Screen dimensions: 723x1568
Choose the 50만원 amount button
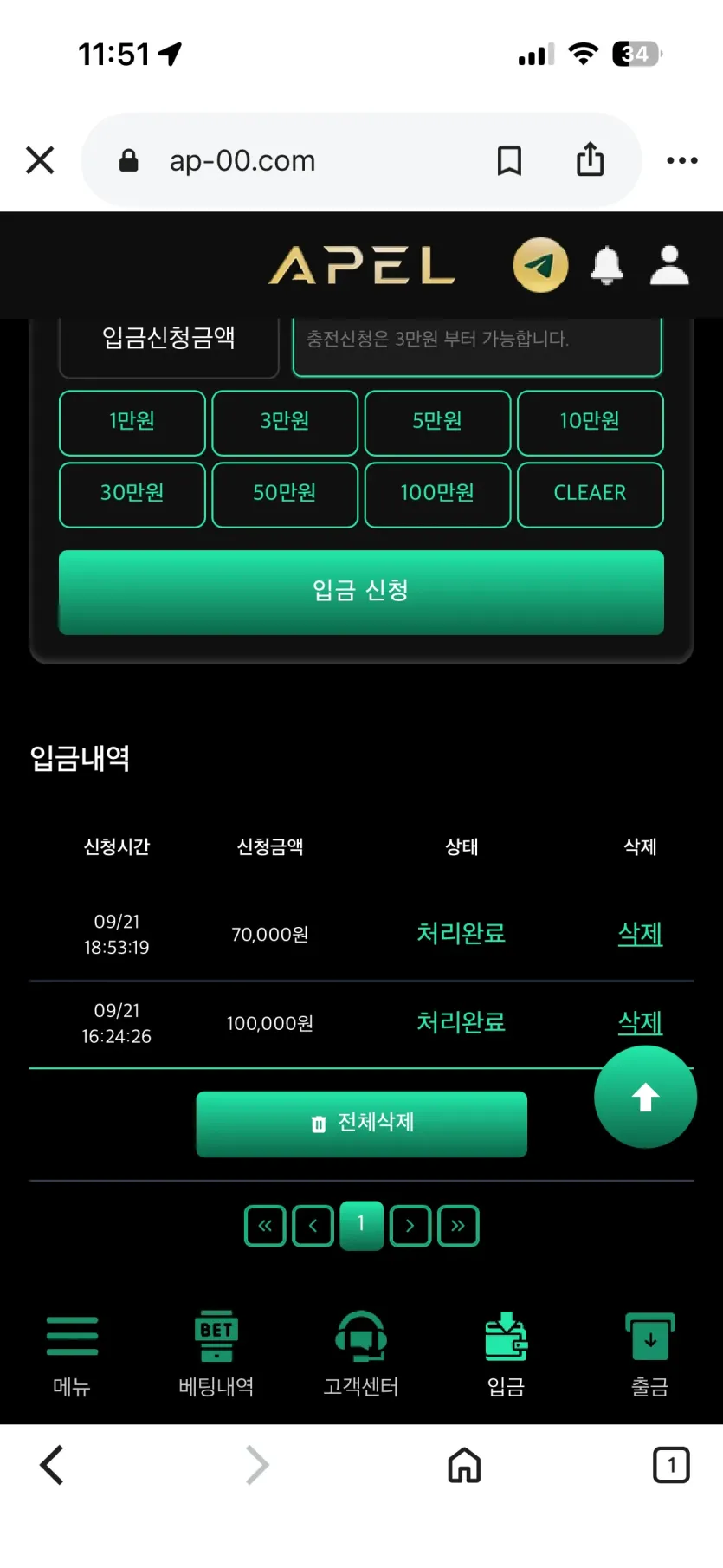(x=285, y=494)
